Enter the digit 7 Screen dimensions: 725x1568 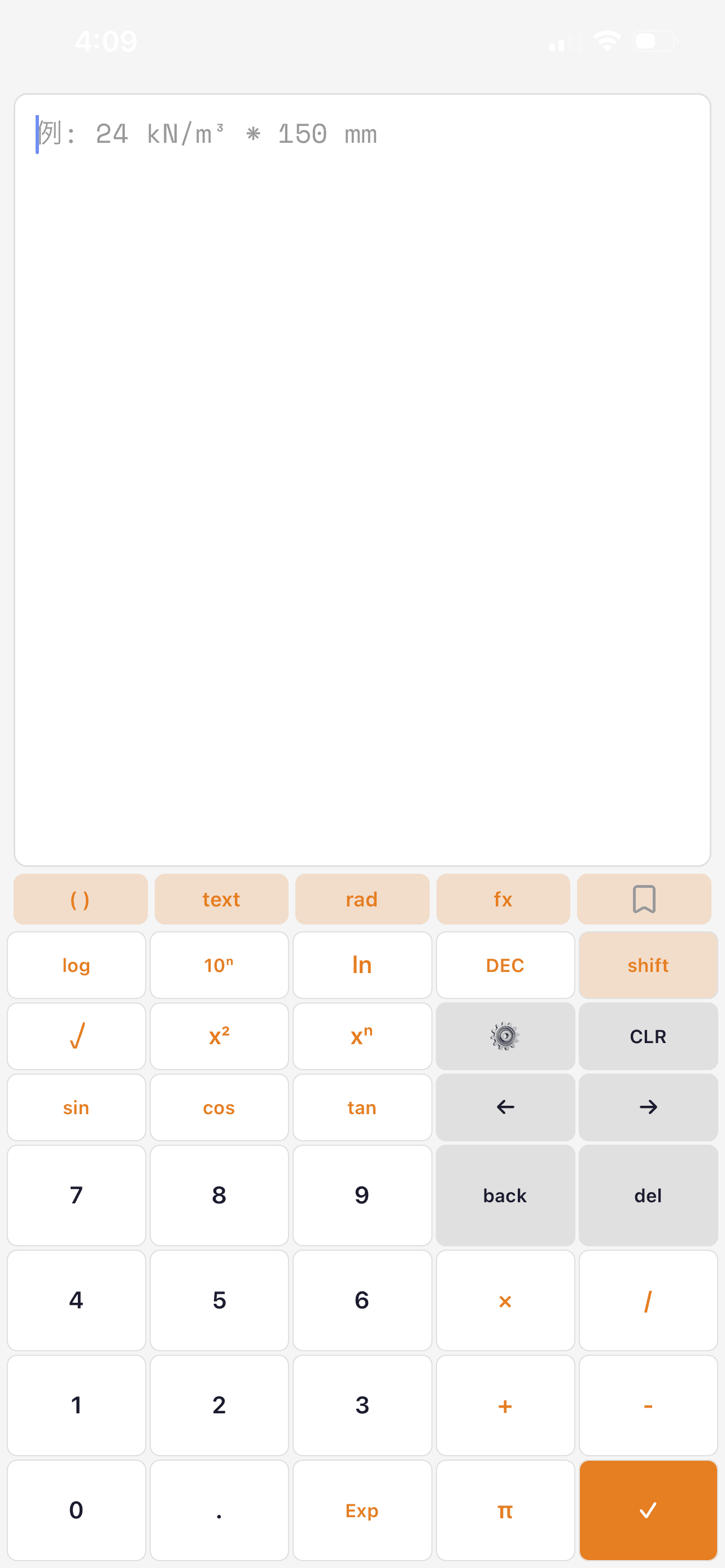[x=76, y=1195]
